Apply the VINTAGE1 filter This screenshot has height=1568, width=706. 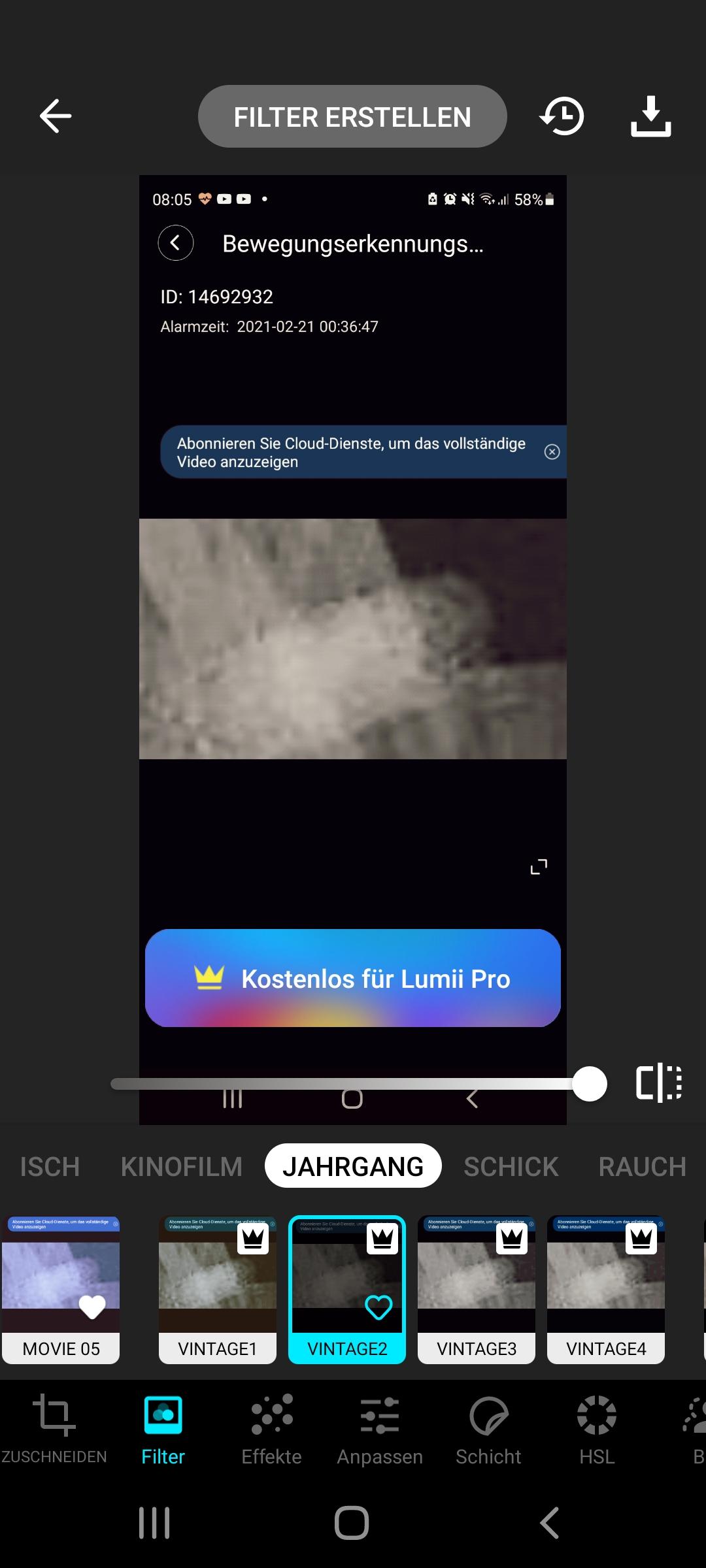tap(218, 1290)
